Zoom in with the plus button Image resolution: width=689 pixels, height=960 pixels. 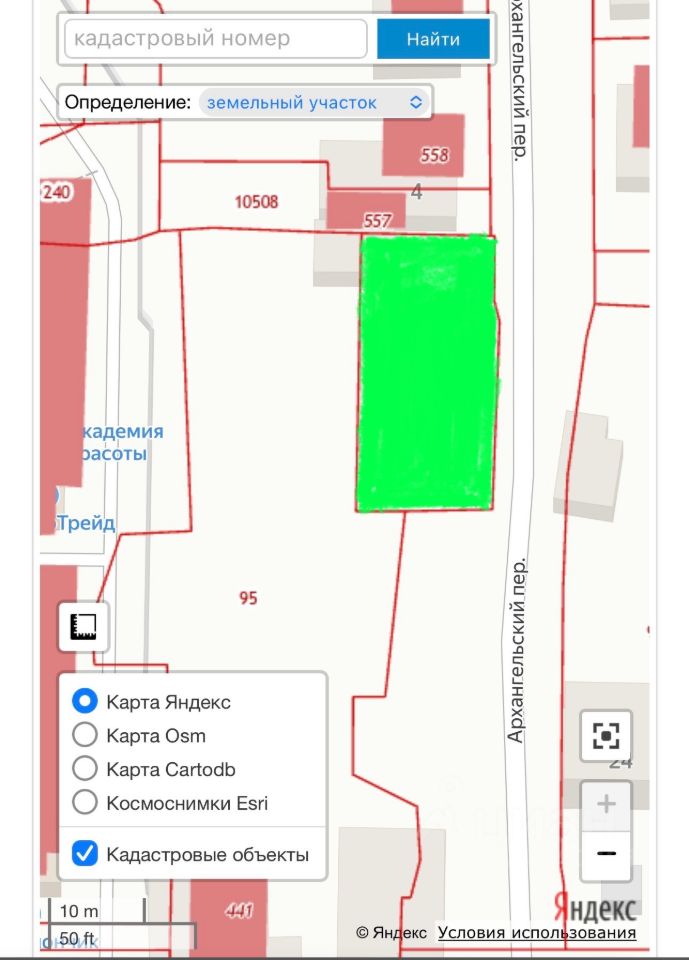click(606, 804)
